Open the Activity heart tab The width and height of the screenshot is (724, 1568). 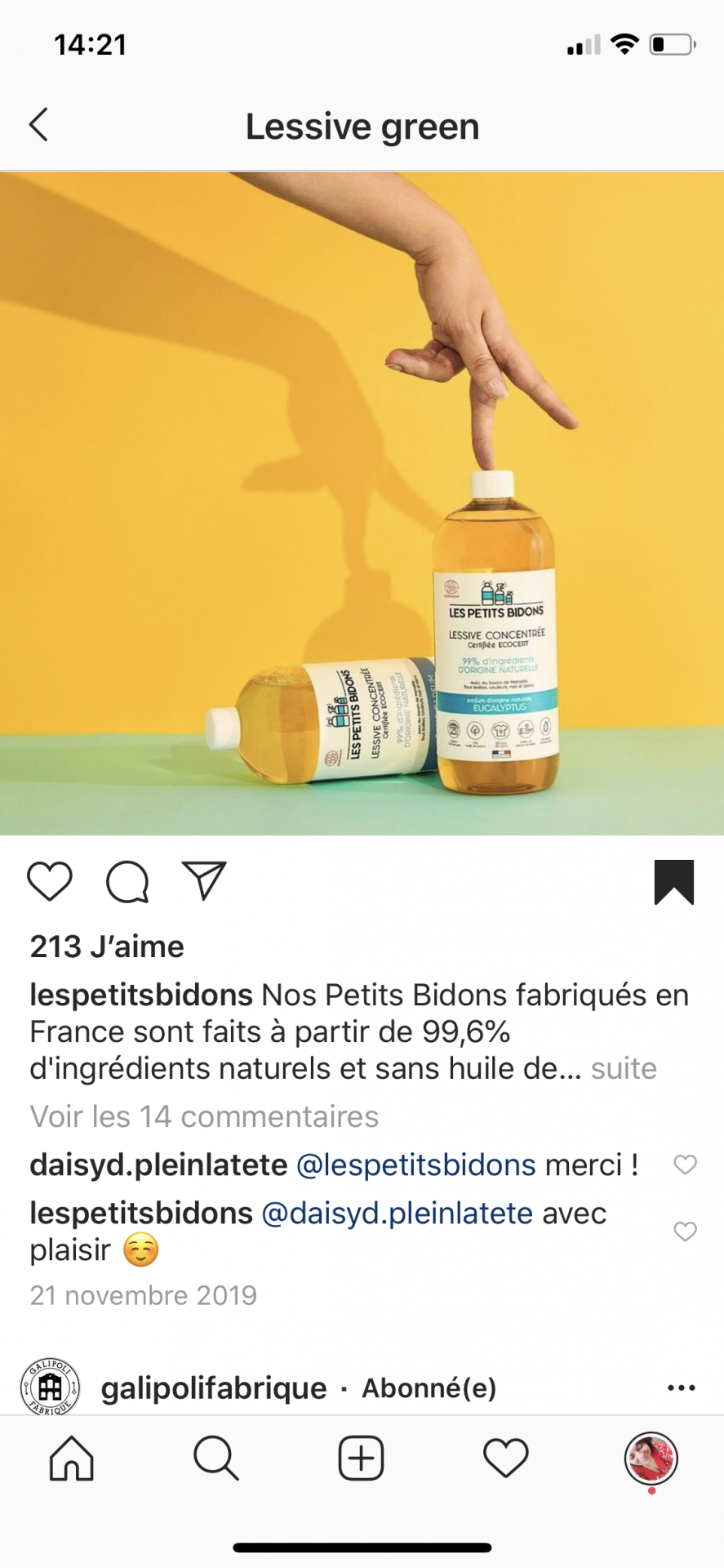click(x=506, y=1459)
